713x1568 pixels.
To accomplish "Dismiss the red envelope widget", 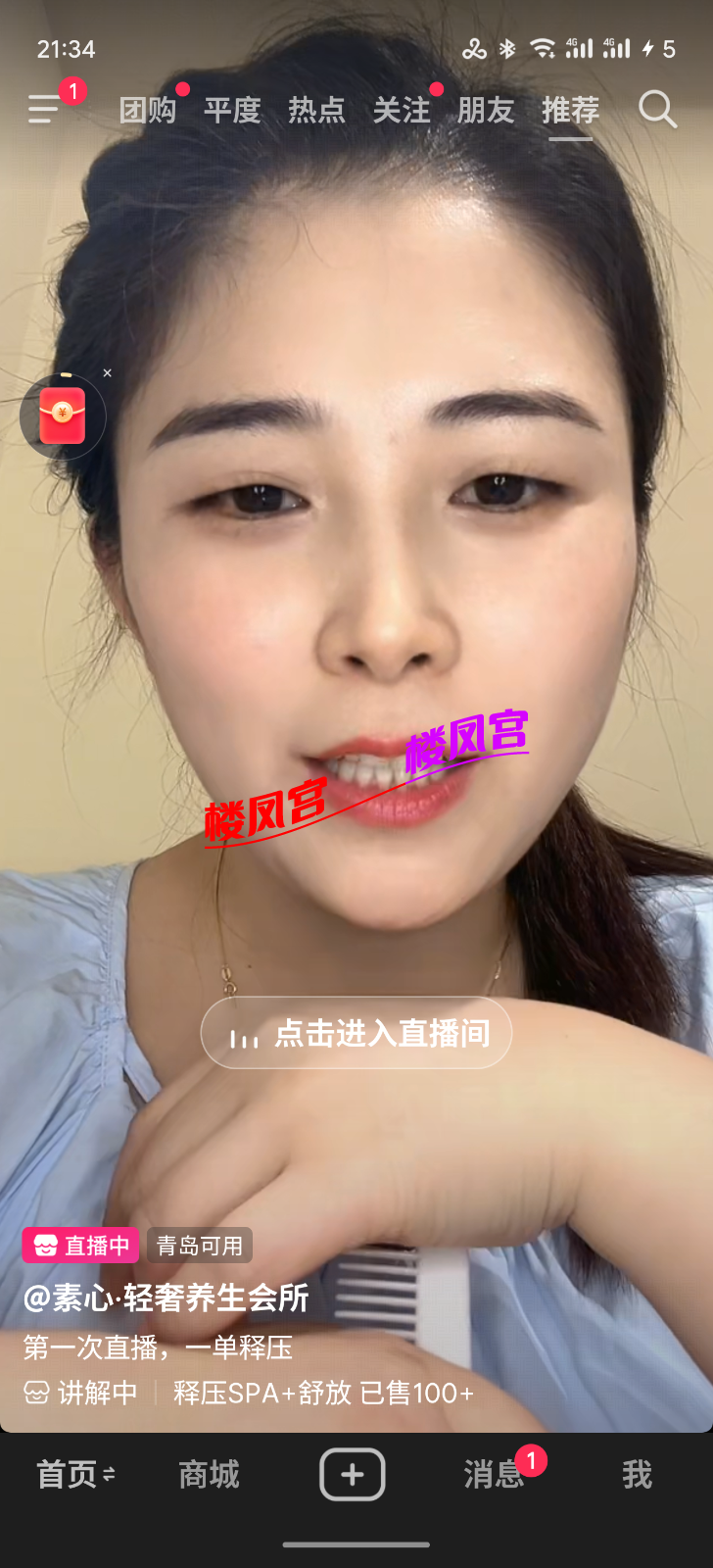I will (x=108, y=373).
